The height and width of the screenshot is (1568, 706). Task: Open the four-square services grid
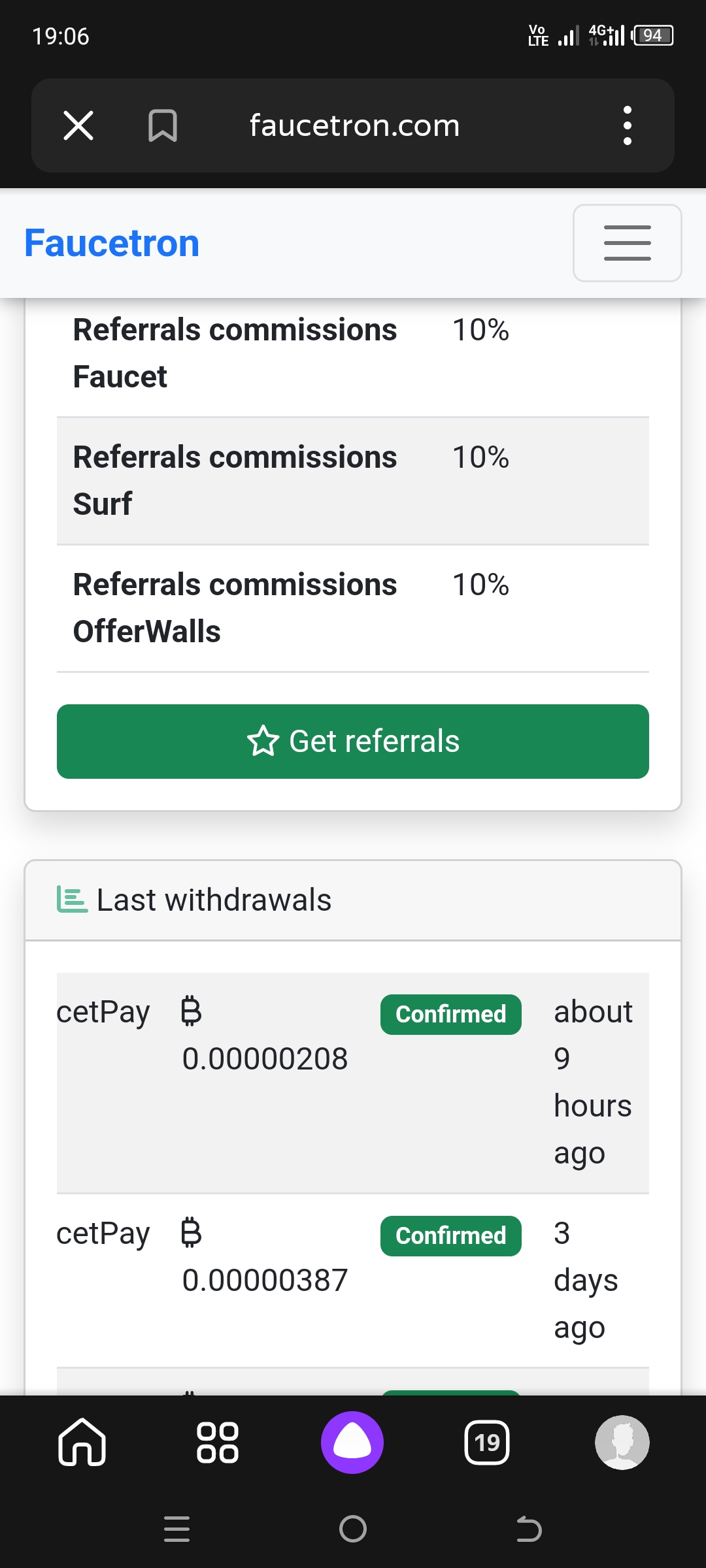tap(218, 1442)
